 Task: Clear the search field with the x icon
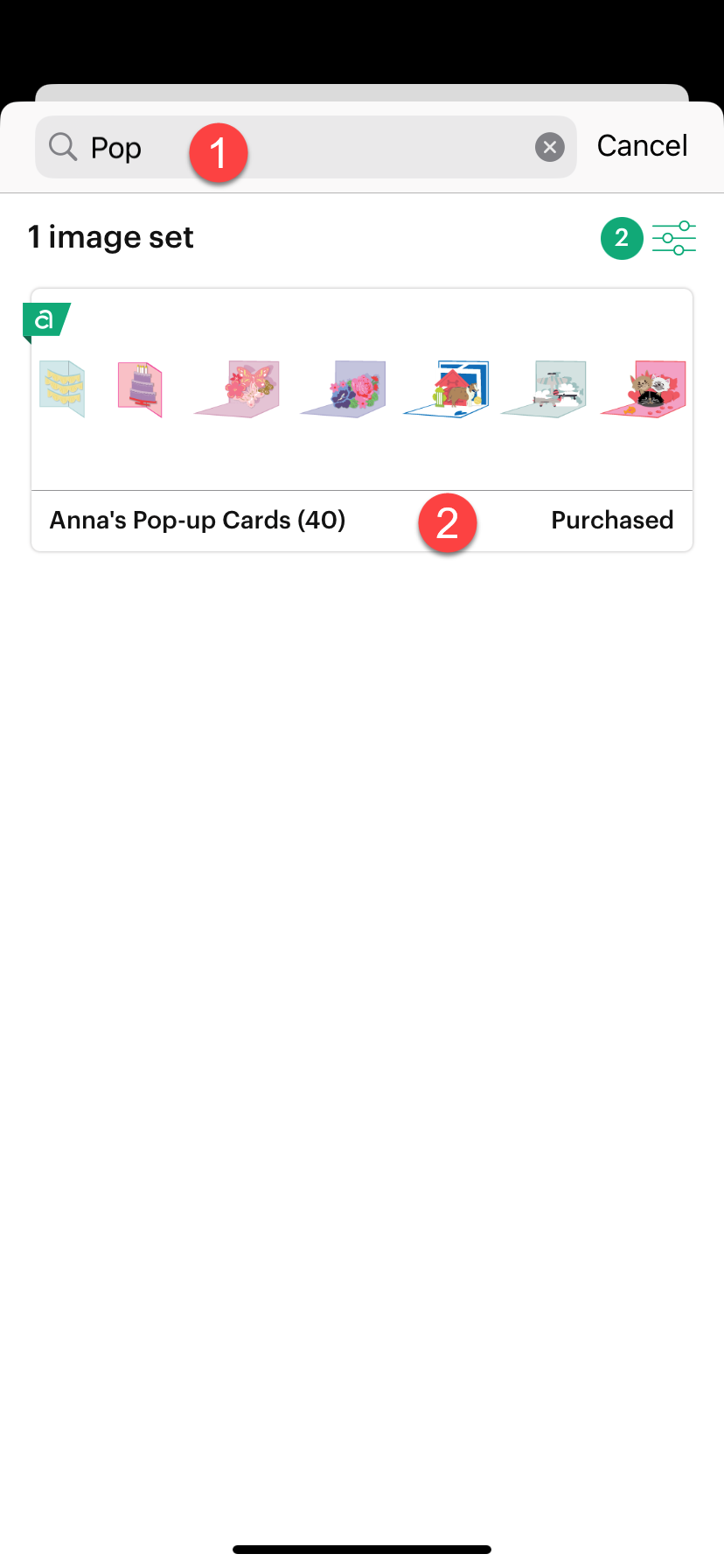[550, 146]
